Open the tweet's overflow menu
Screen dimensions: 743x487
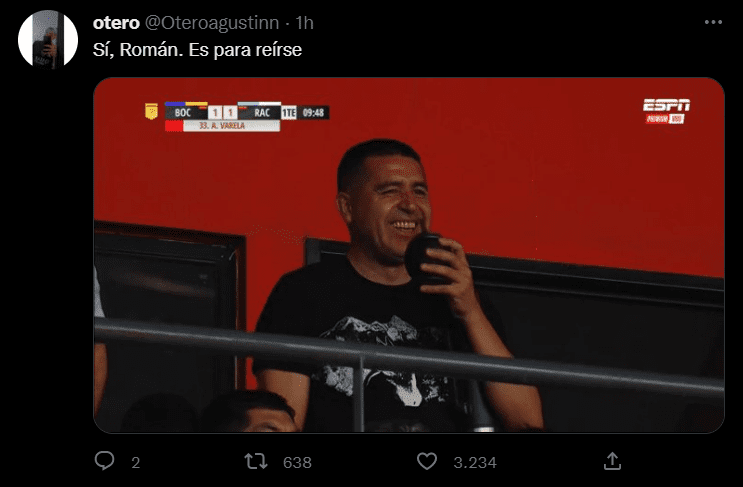710,22
